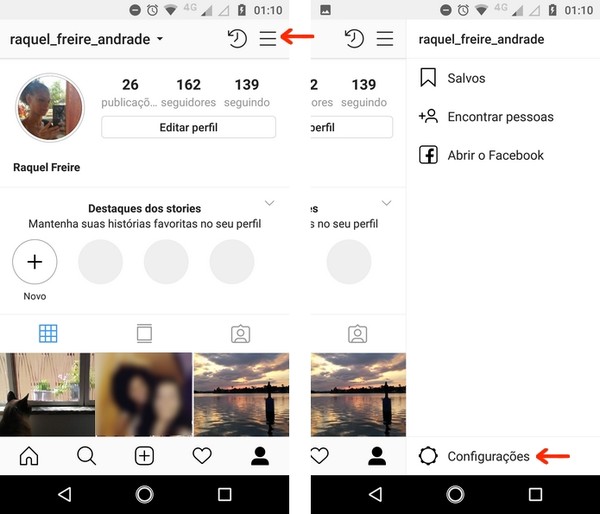Open the blurred photo post
Screen dimensions: 600x514
point(144,394)
